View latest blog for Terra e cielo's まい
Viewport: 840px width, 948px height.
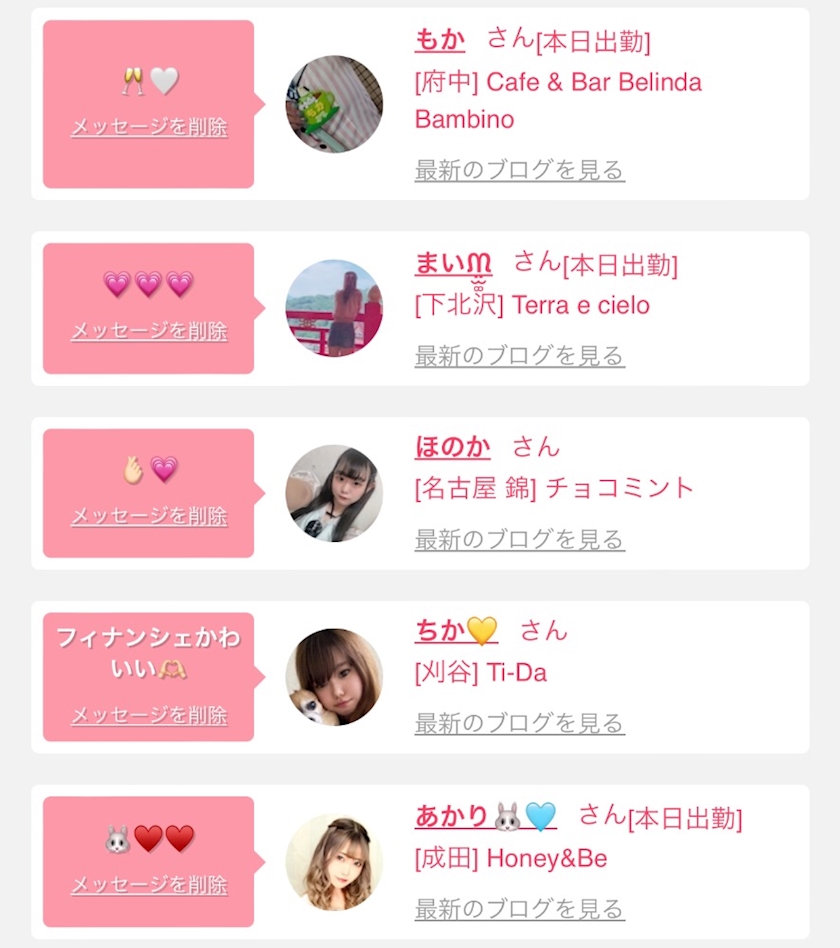pyautogui.click(x=519, y=356)
